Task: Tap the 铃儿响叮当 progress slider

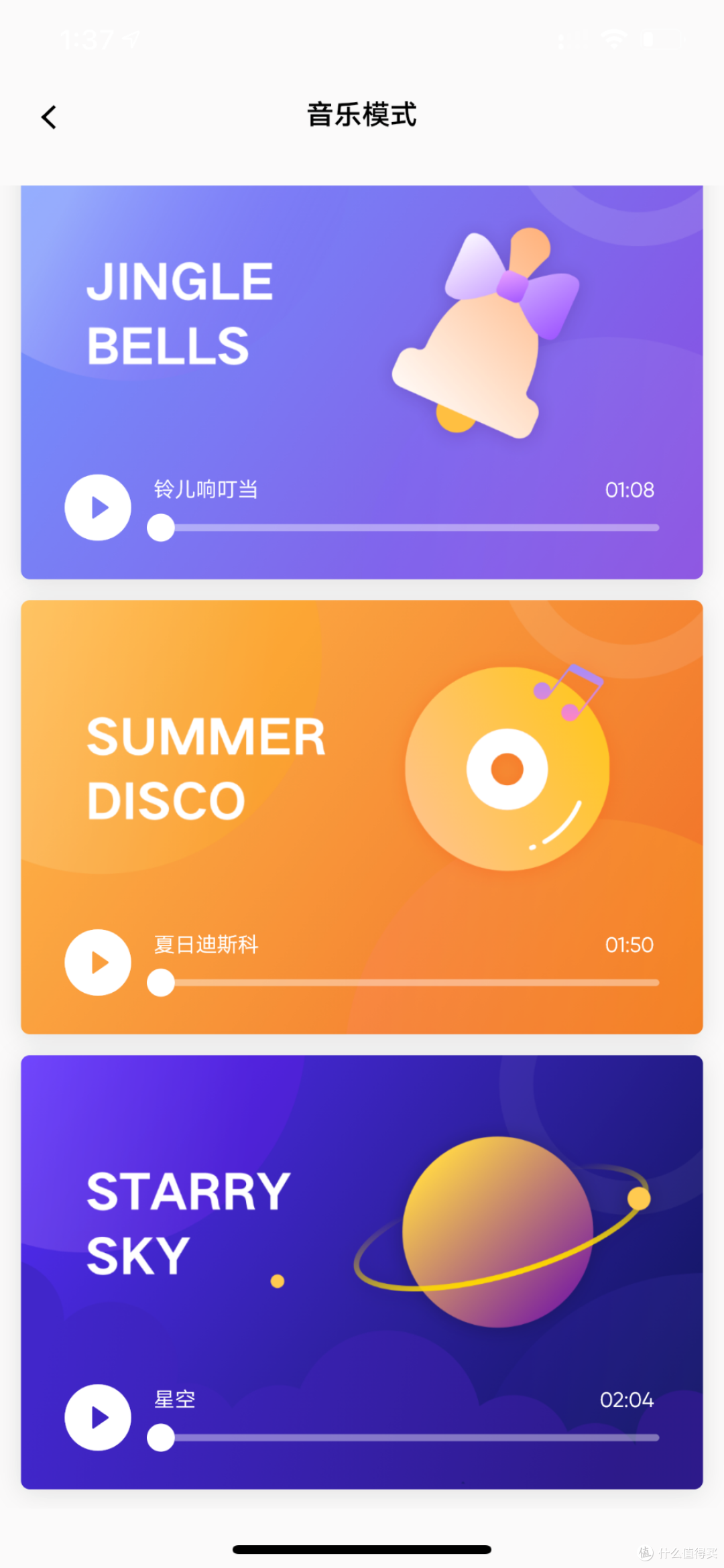Action: (403, 528)
